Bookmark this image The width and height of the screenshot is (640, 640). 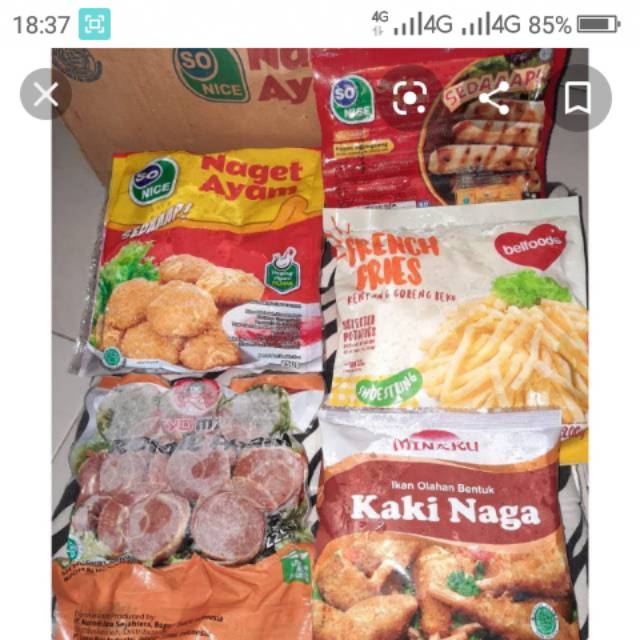tap(577, 97)
